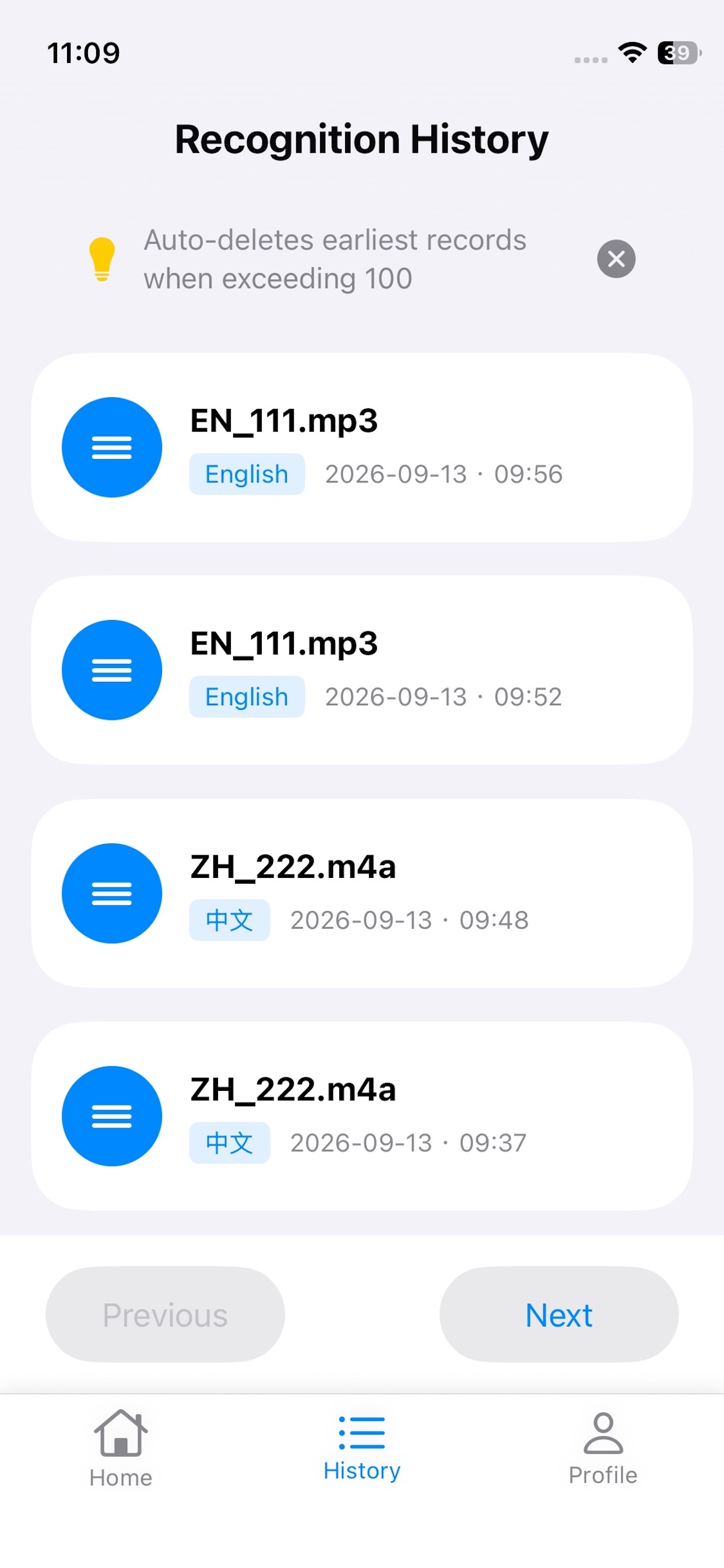The width and height of the screenshot is (724, 1568).
Task: Dismiss the auto-delete records tip
Action: 616,258
